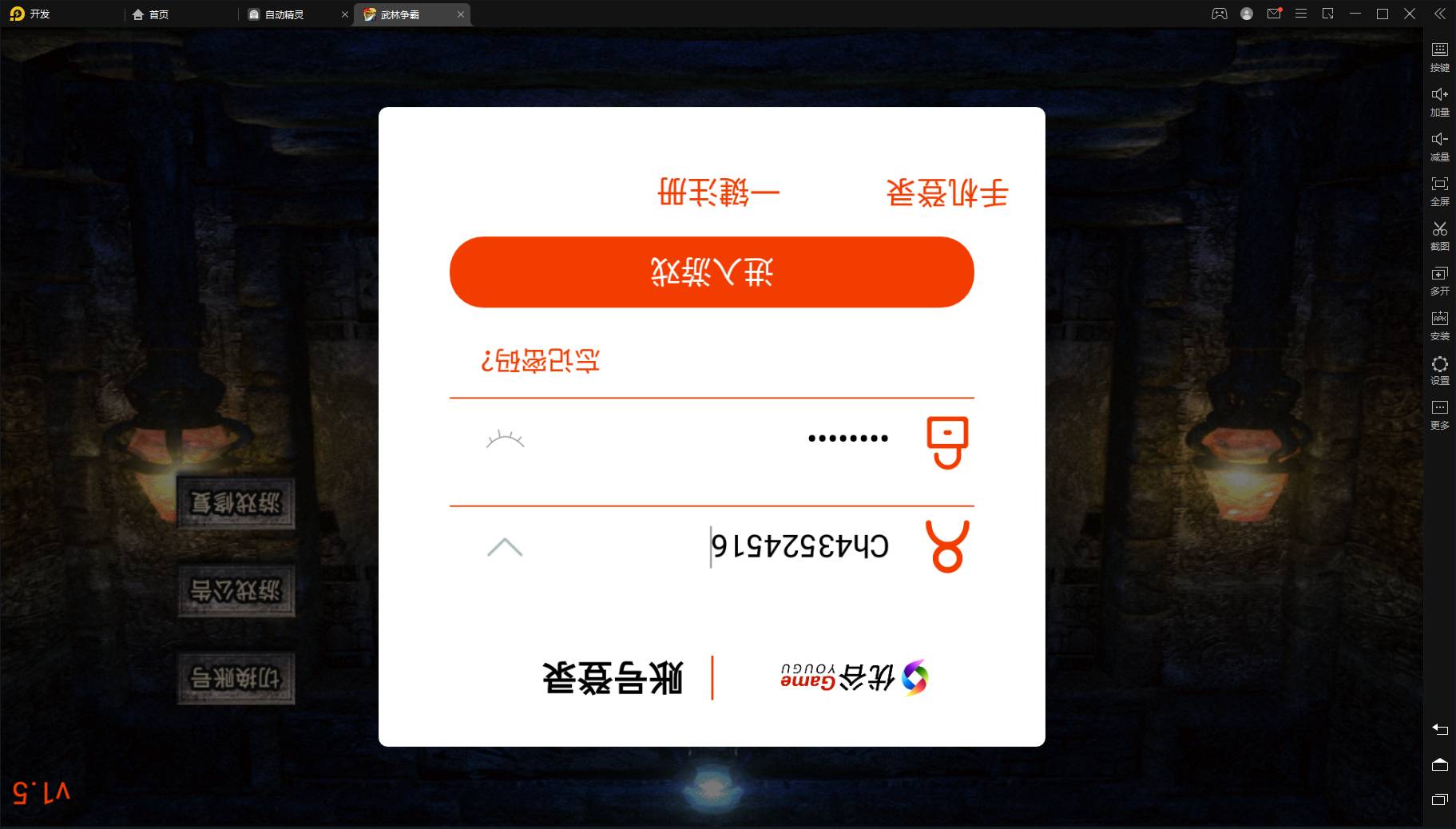This screenshot has height=829, width=1456.
Task: Open the 游戏修复 game repair button
Action: [236, 503]
